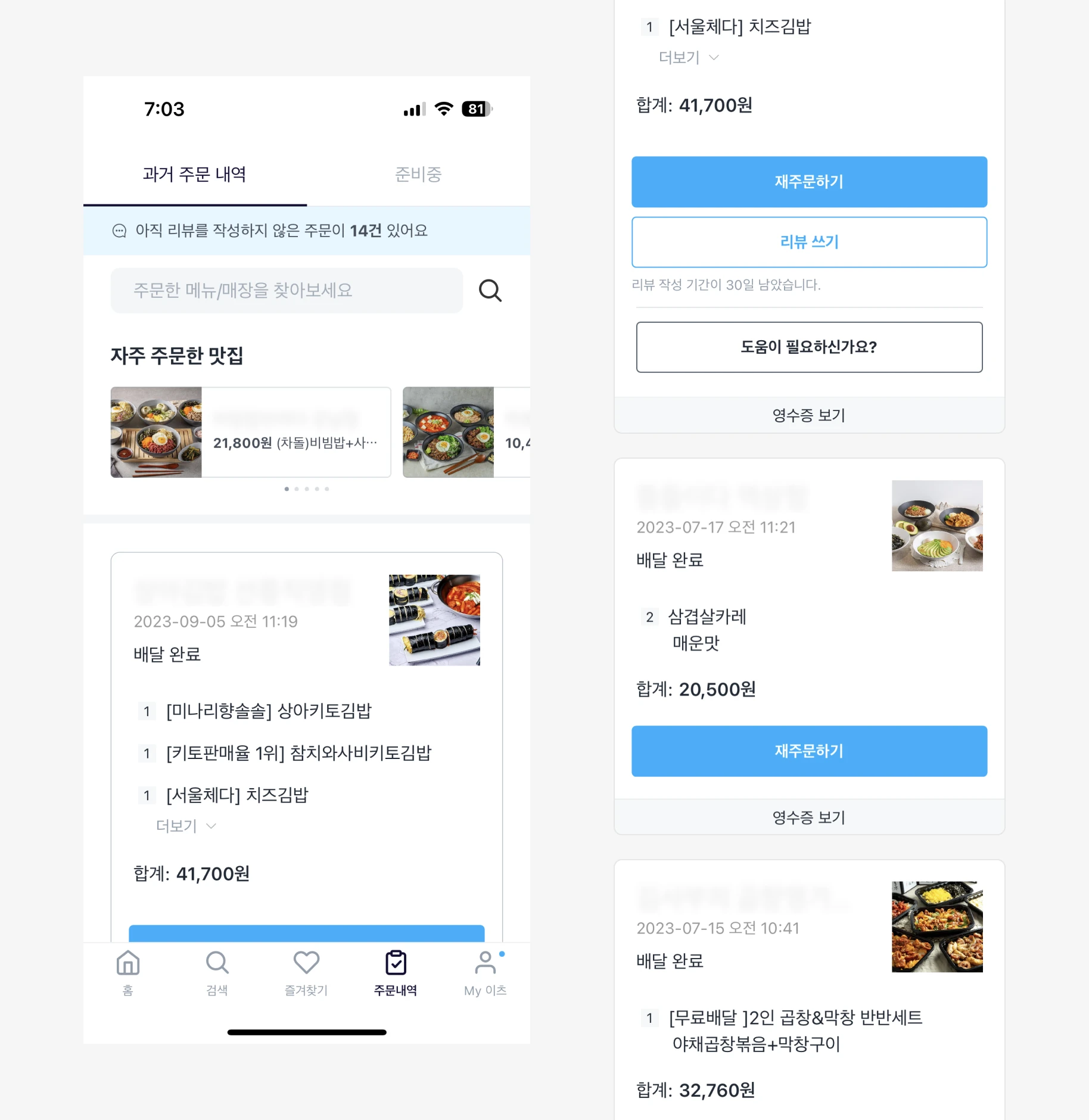Go to the 검색 tab
Viewport: 1089px width, 1120px height.
point(217,972)
